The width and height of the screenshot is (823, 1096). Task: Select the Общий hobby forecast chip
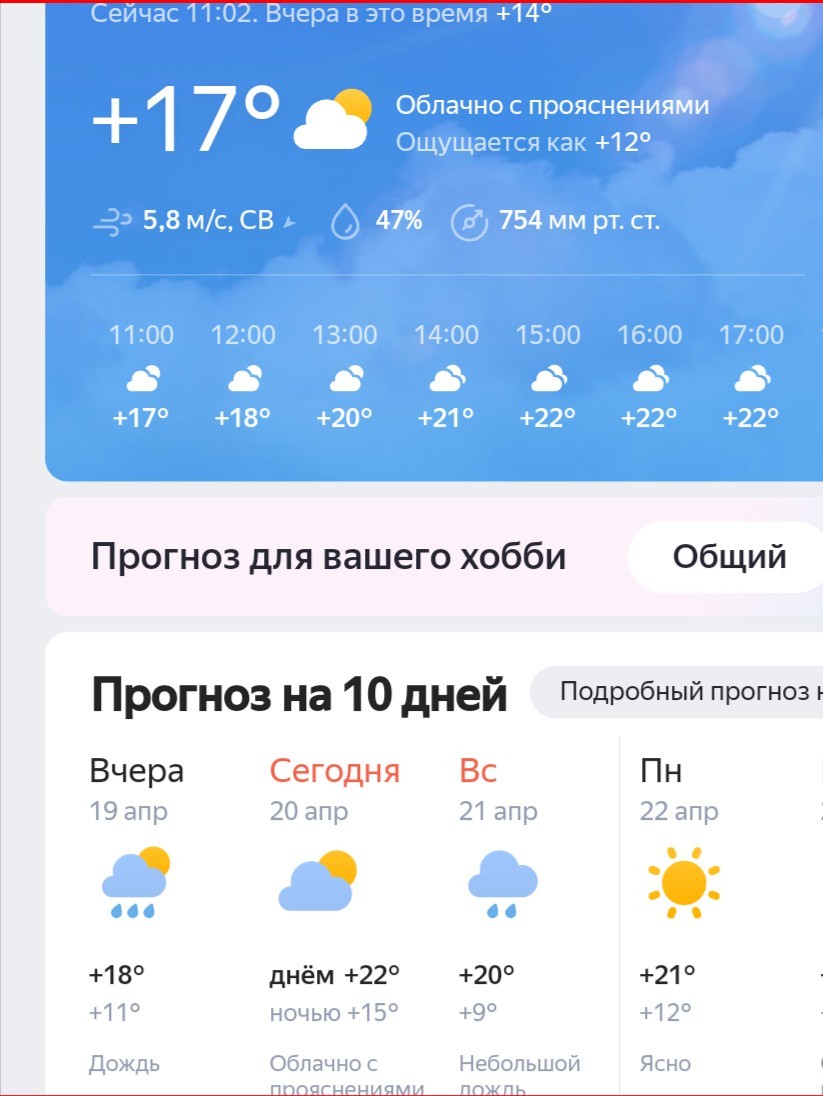click(x=729, y=557)
